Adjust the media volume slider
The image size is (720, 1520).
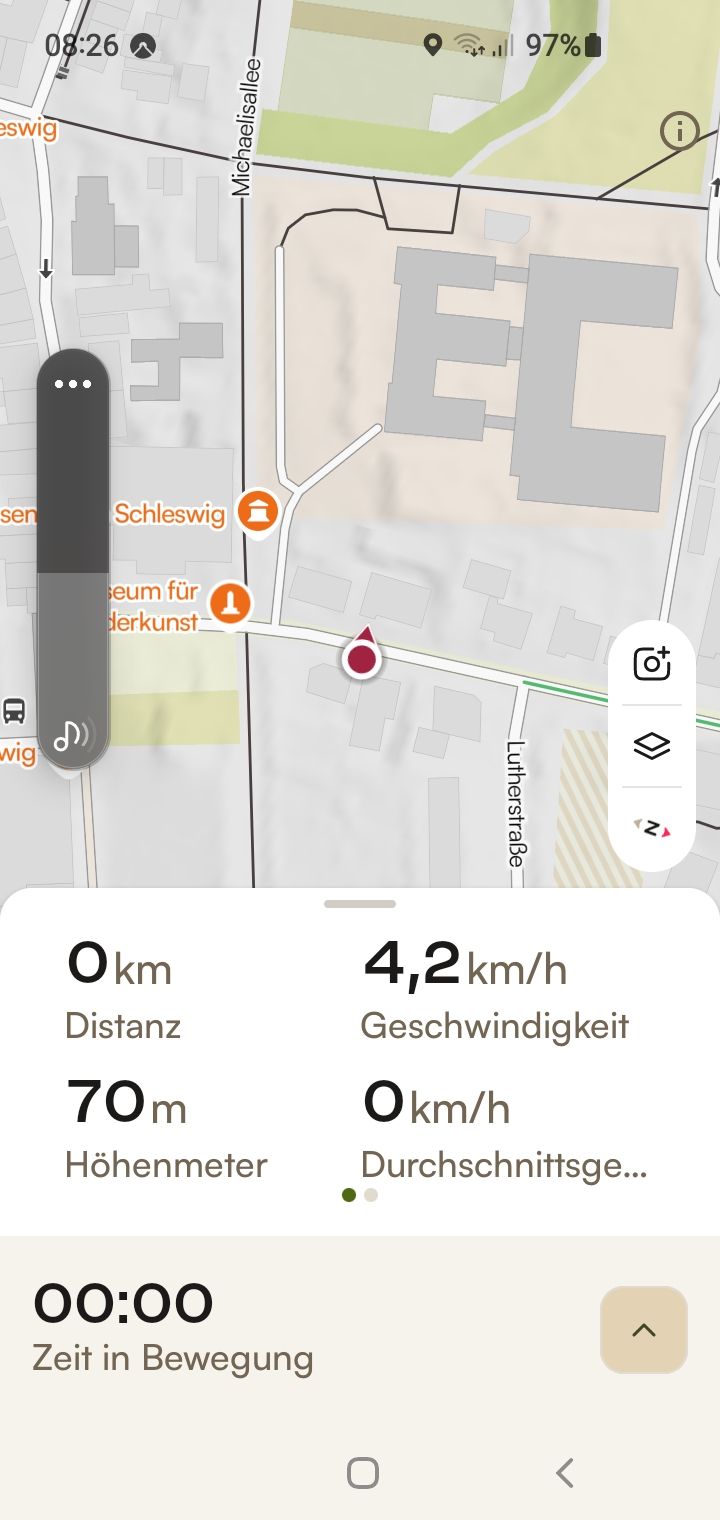(x=73, y=560)
